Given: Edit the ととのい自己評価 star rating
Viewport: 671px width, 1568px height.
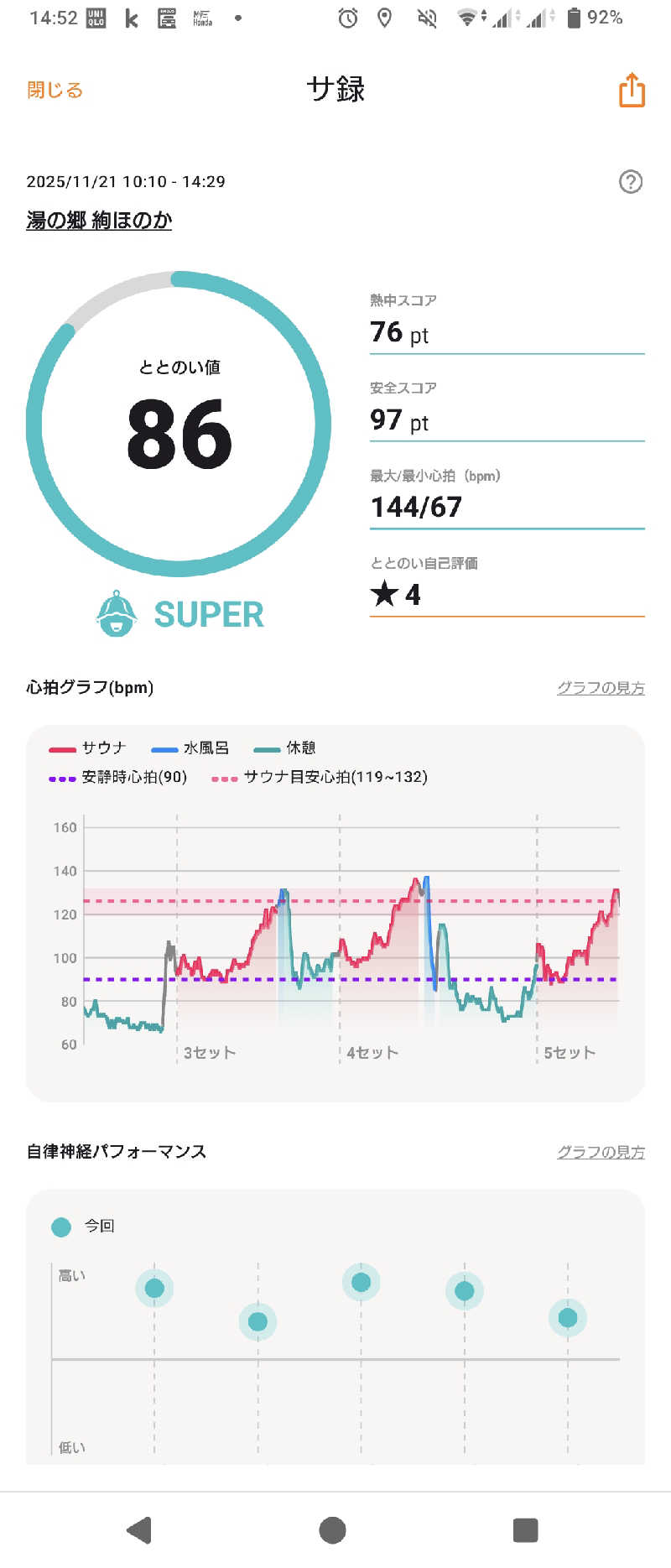Looking at the screenshot, I should click(506, 592).
